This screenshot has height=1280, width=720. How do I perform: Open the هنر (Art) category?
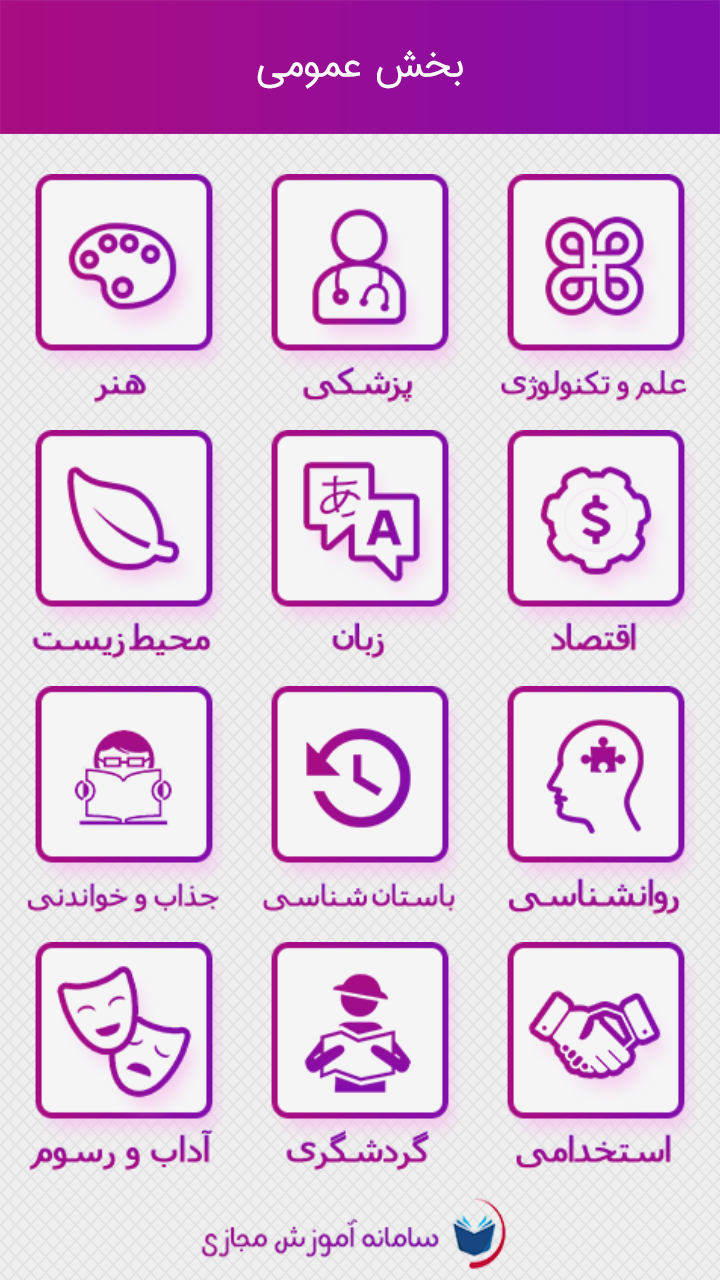point(124,263)
